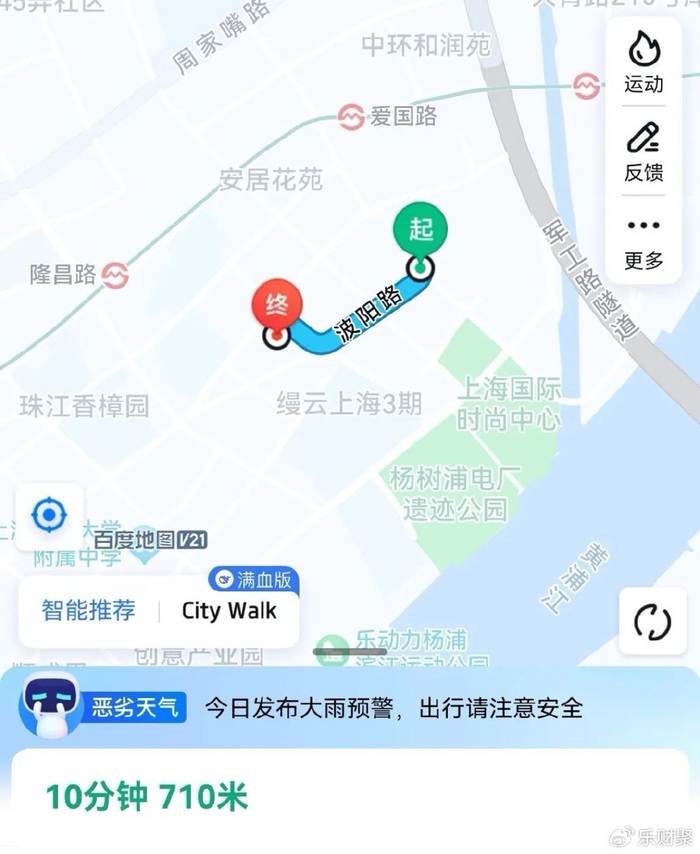Screen dimensions: 700x854
Task: Recenter map on my location
Action: [x=49, y=516]
